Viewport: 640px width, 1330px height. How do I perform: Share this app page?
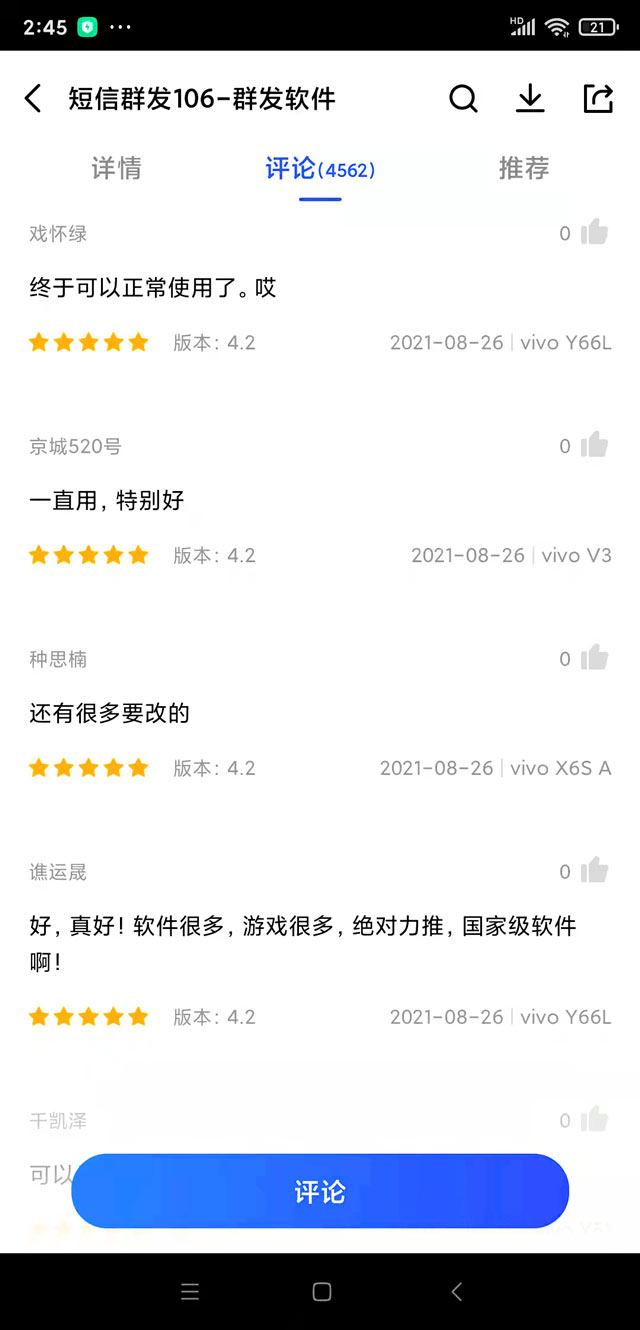(597, 98)
